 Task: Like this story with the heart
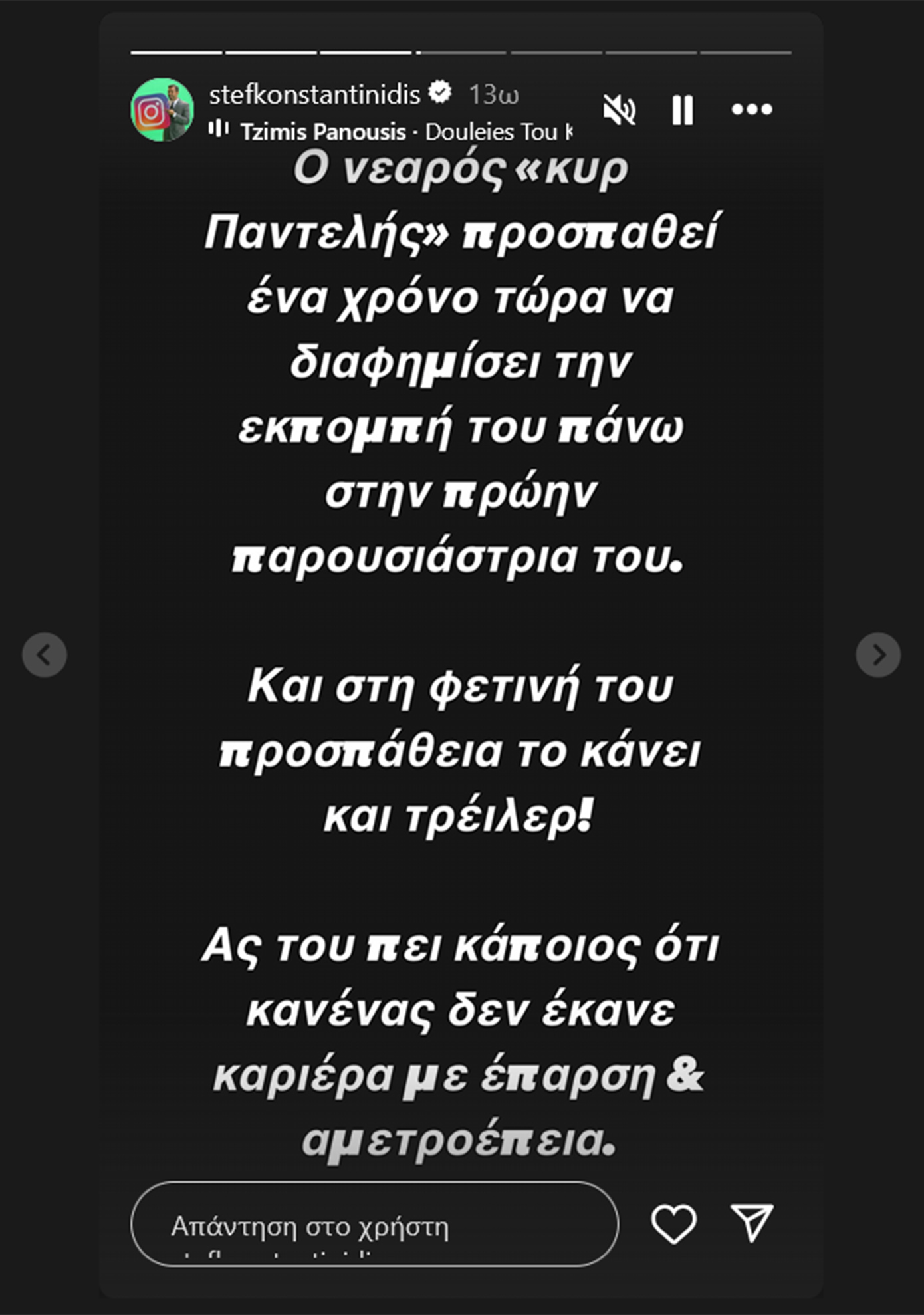pyautogui.click(x=673, y=1223)
